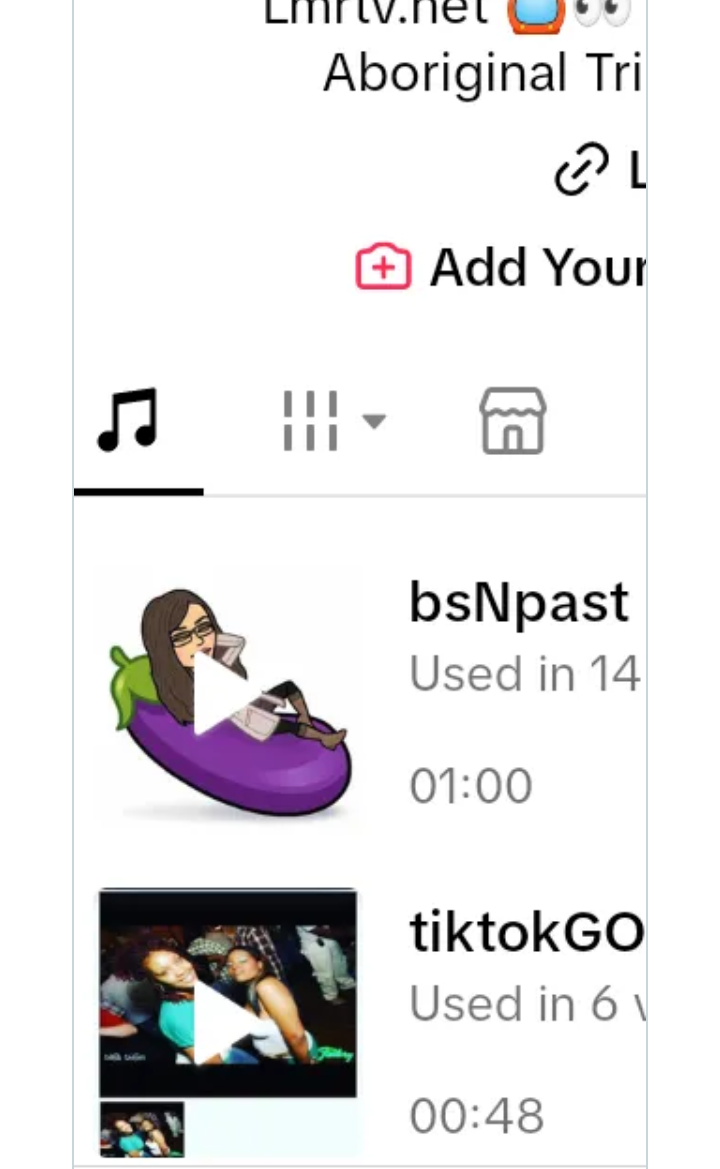
Task: Open the profile link in bio
Action: (598, 170)
